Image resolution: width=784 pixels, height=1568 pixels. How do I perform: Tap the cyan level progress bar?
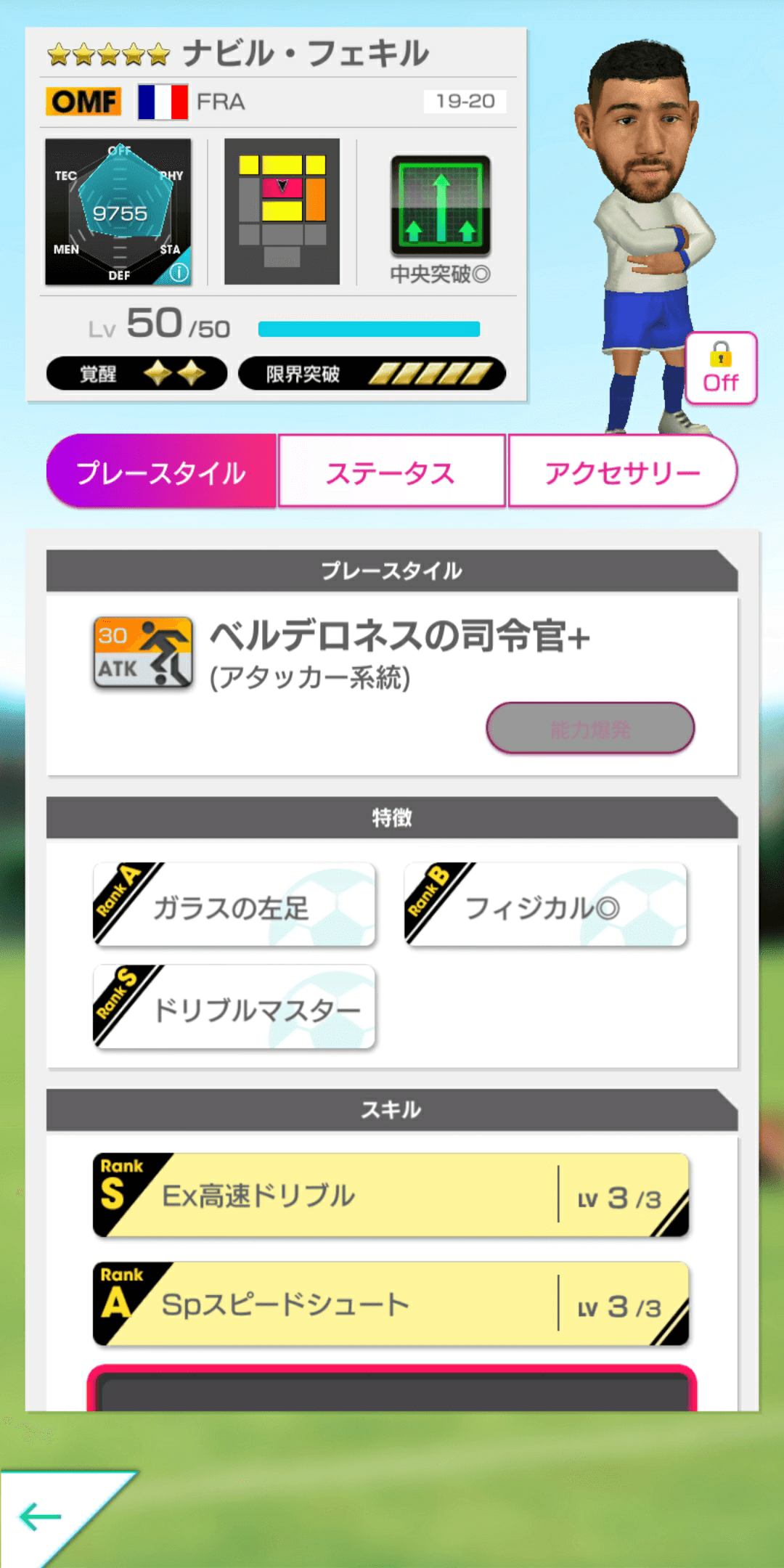coord(370,328)
